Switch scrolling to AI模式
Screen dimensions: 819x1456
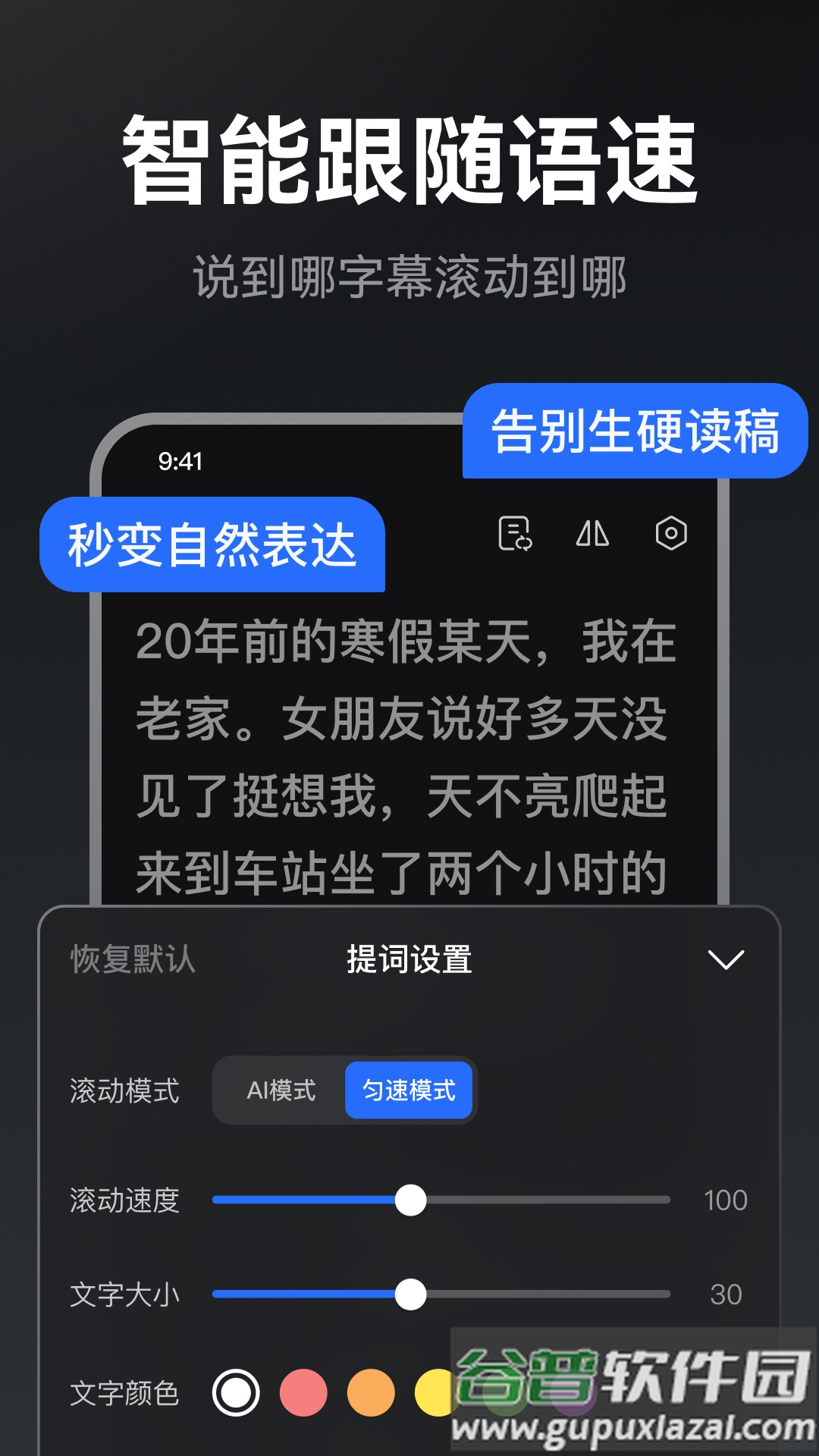tap(281, 1090)
